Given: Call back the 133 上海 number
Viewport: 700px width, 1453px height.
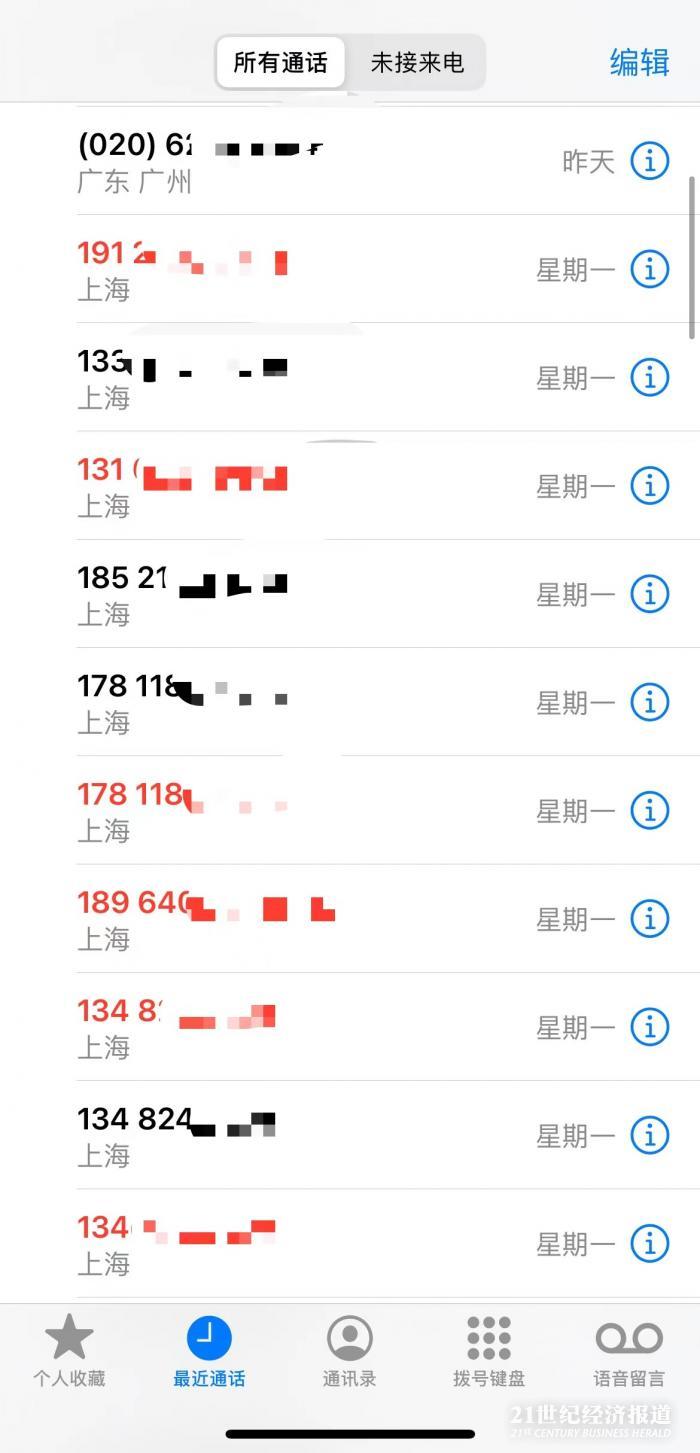Looking at the screenshot, I should 300,378.
